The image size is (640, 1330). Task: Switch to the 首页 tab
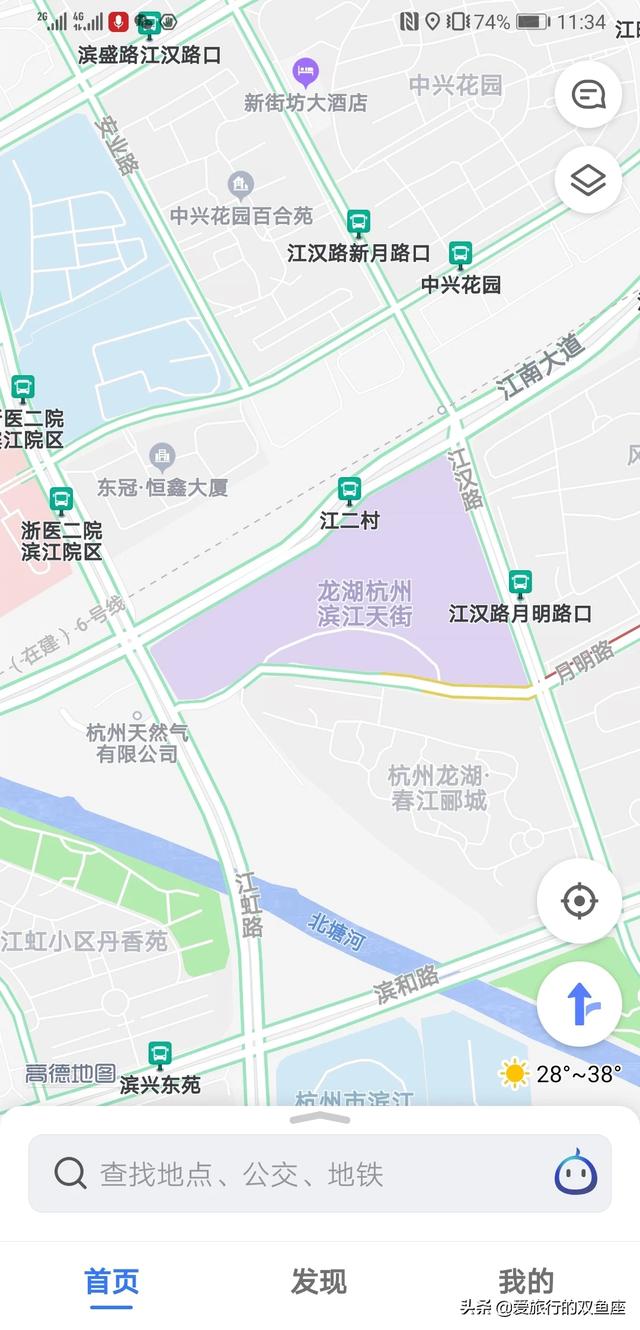coord(111,1282)
